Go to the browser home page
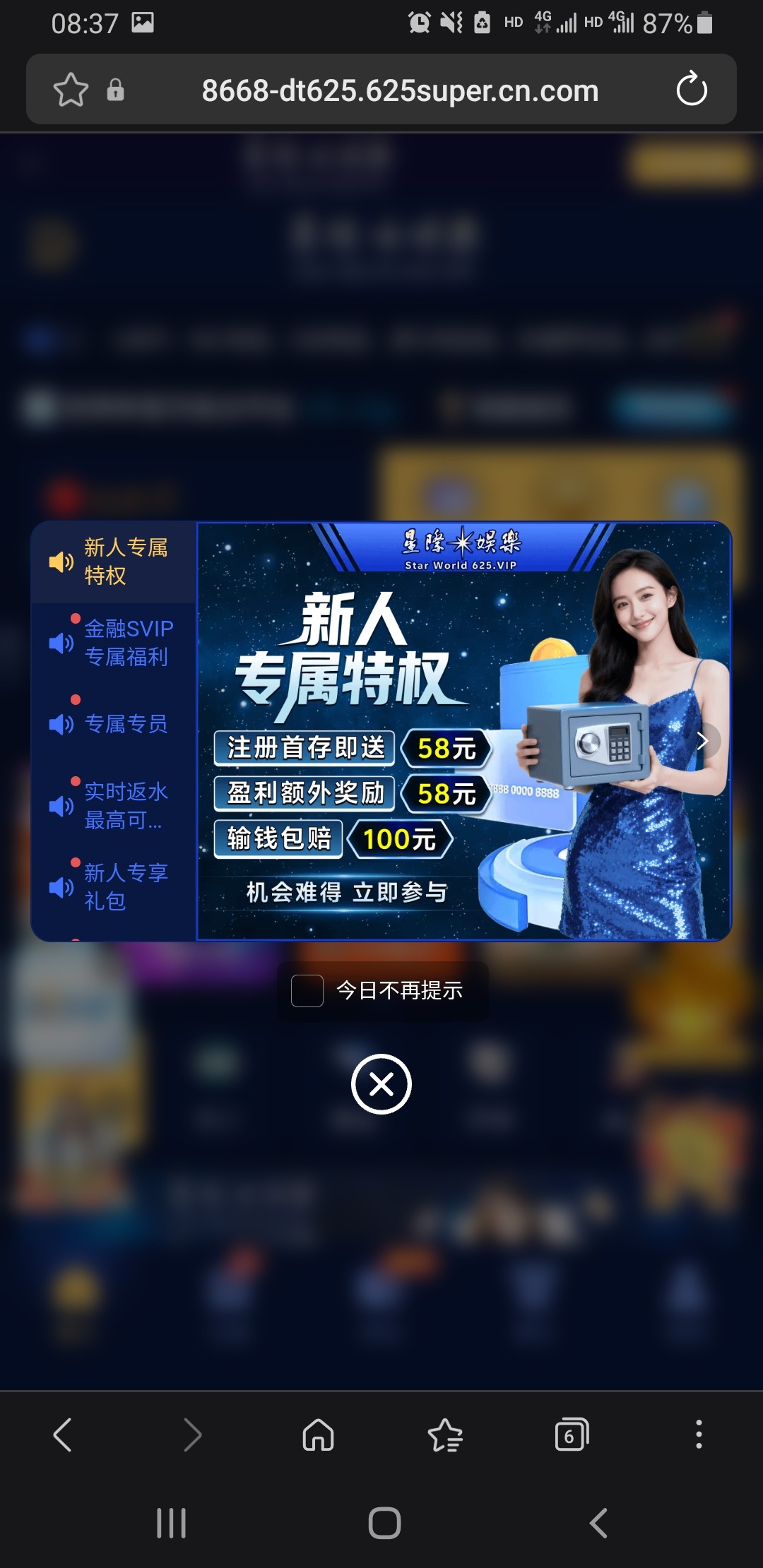This screenshot has height=1568, width=763. click(318, 1435)
